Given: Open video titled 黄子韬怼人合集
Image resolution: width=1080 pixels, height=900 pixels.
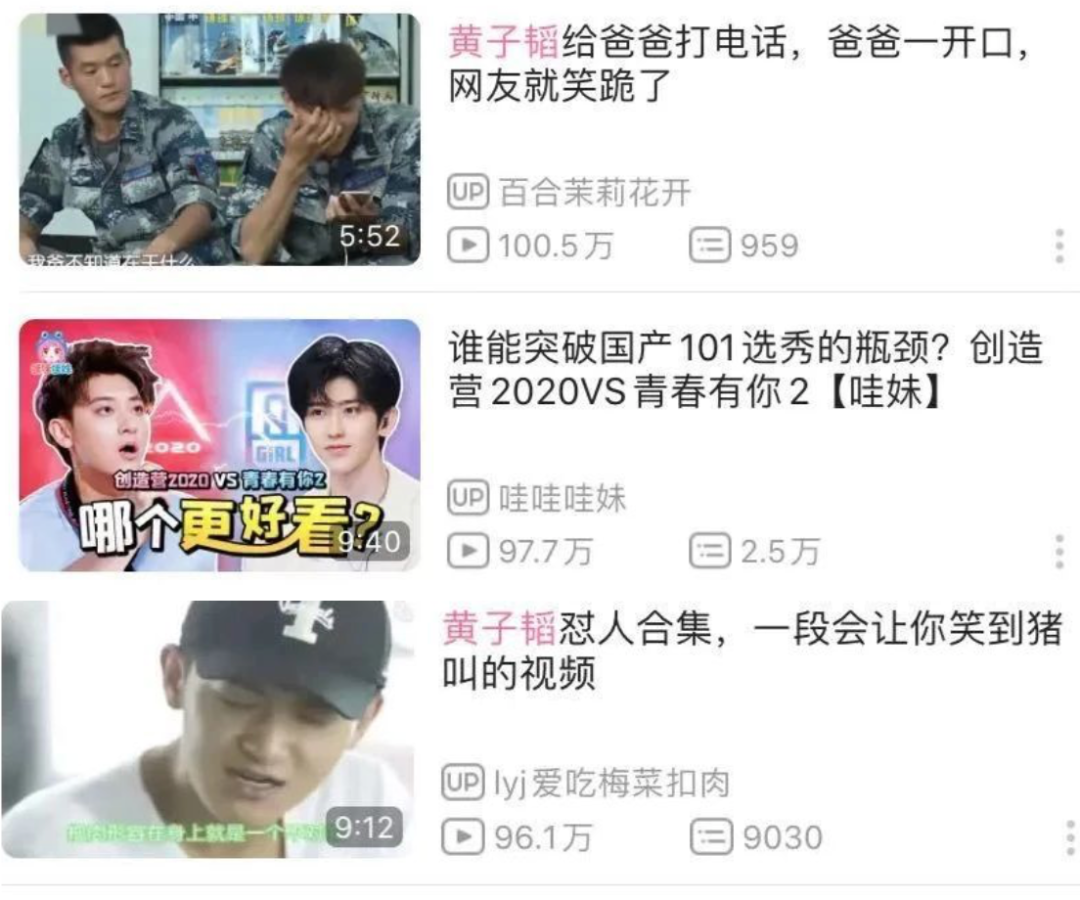Looking at the screenshot, I should click(750, 652).
